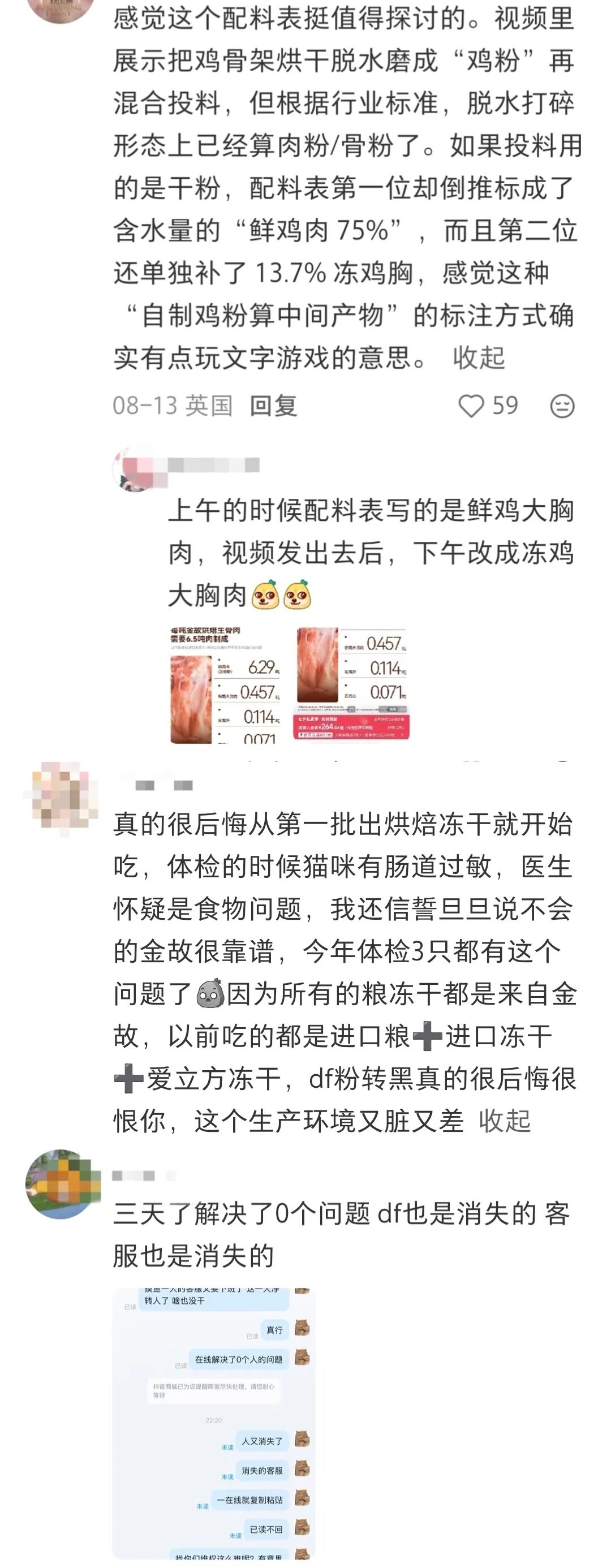Reply to the 08-13 英国 comment
The image size is (611, 1568).
pos(273,406)
